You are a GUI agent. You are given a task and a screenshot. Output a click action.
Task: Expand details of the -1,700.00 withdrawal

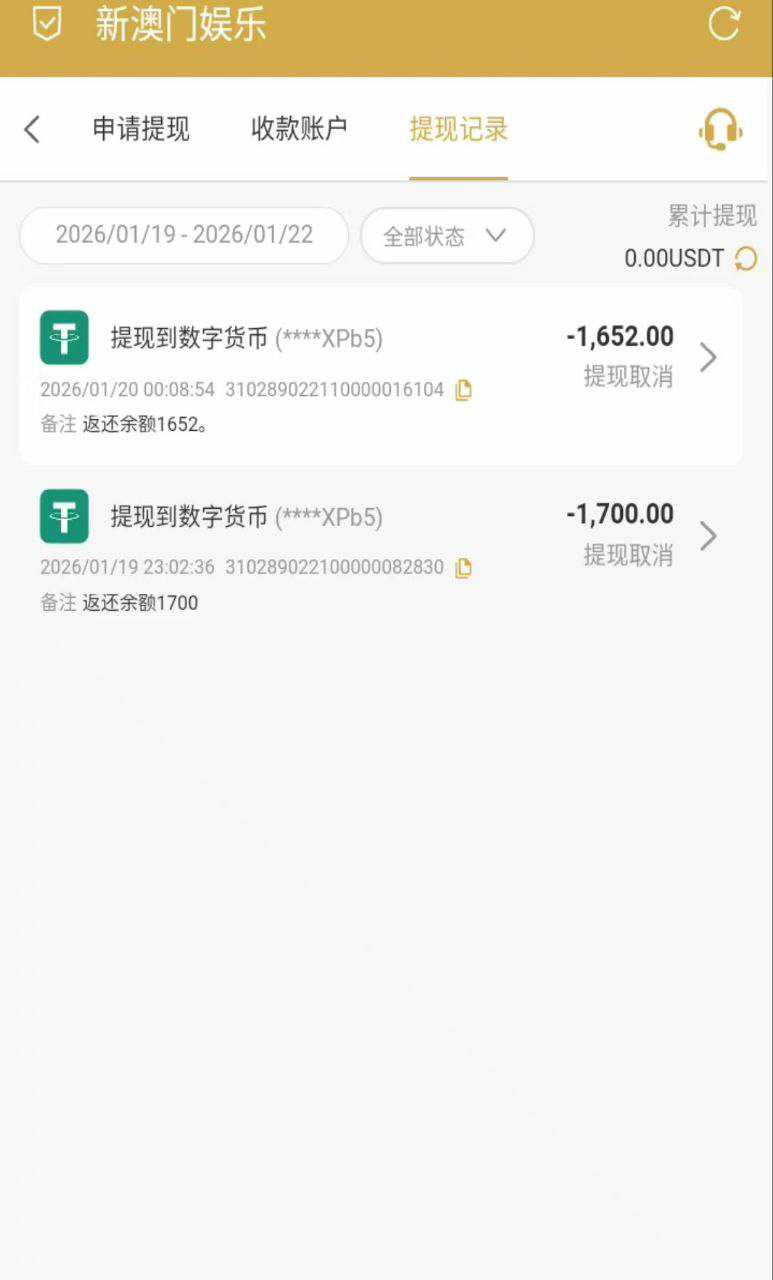(x=708, y=536)
